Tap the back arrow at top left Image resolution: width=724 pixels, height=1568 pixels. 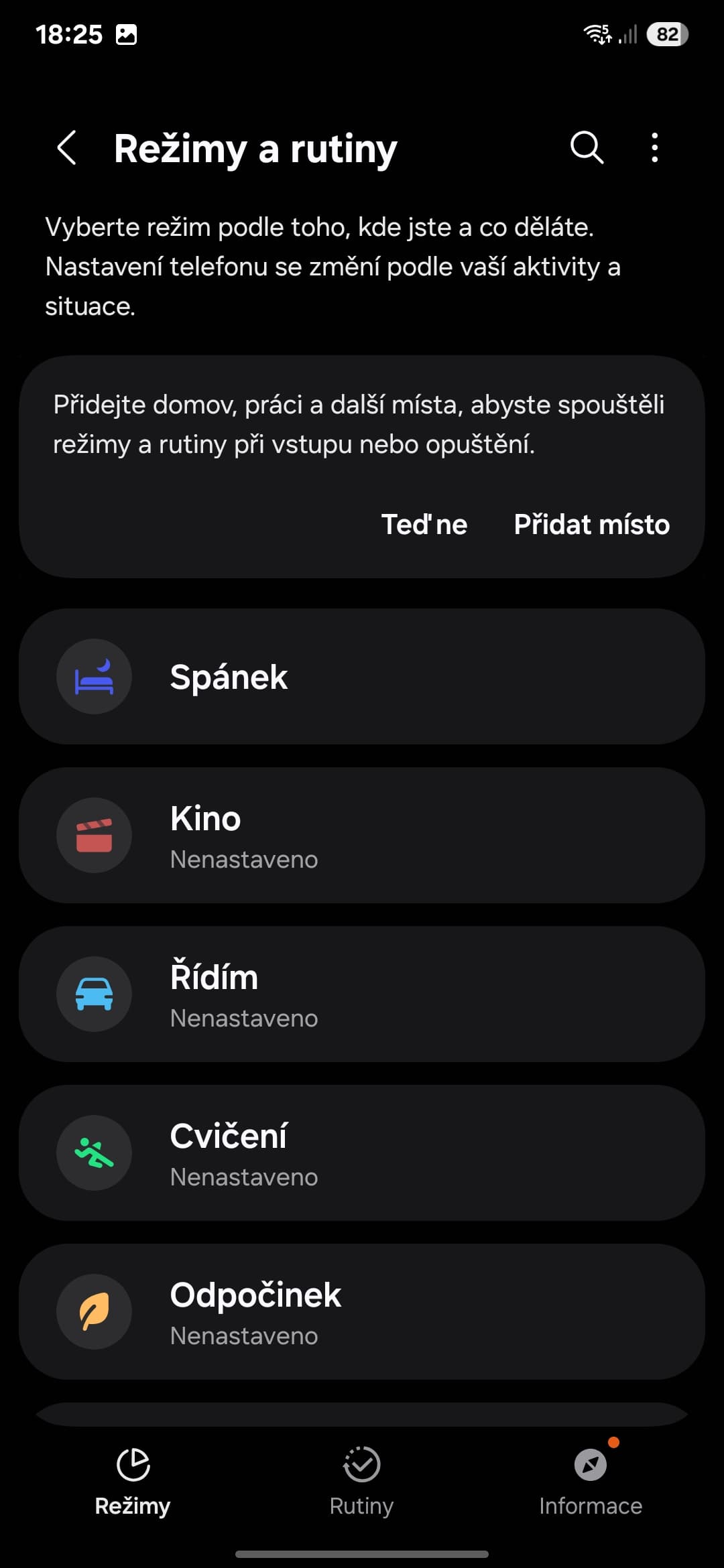(67, 148)
